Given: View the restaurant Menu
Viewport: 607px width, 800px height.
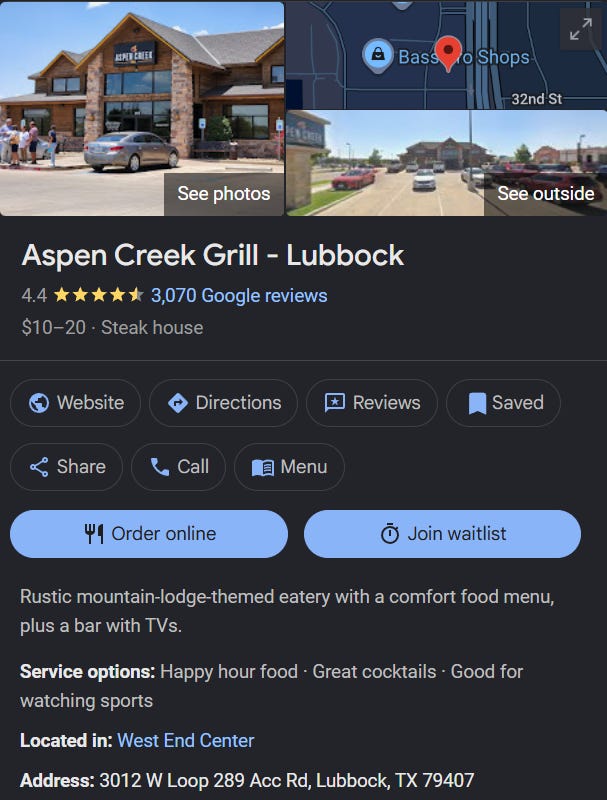Looking at the screenshot, I should (289, 467).
